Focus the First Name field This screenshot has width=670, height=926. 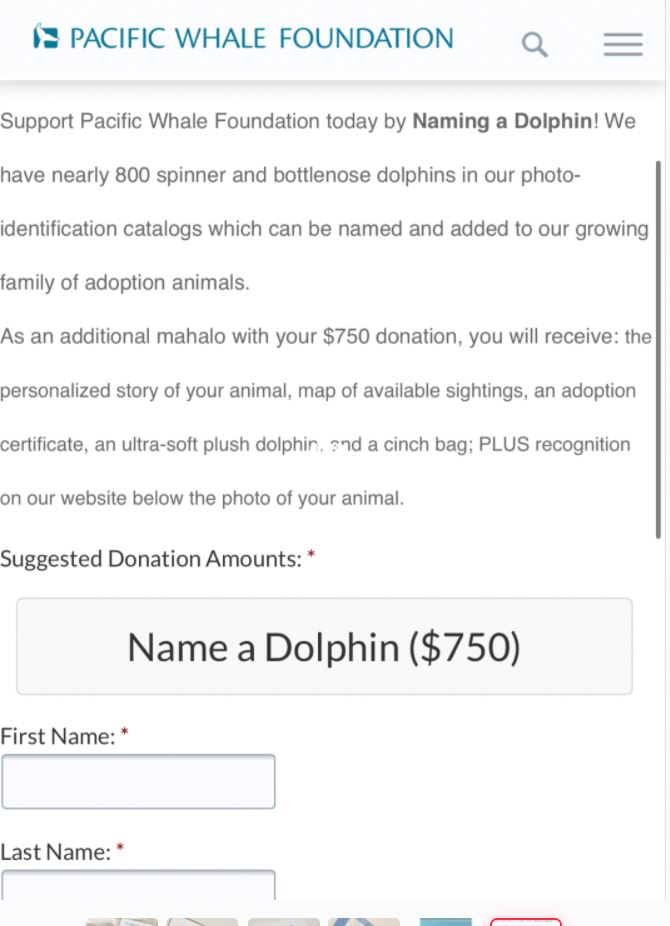click(x=139, y=782)
